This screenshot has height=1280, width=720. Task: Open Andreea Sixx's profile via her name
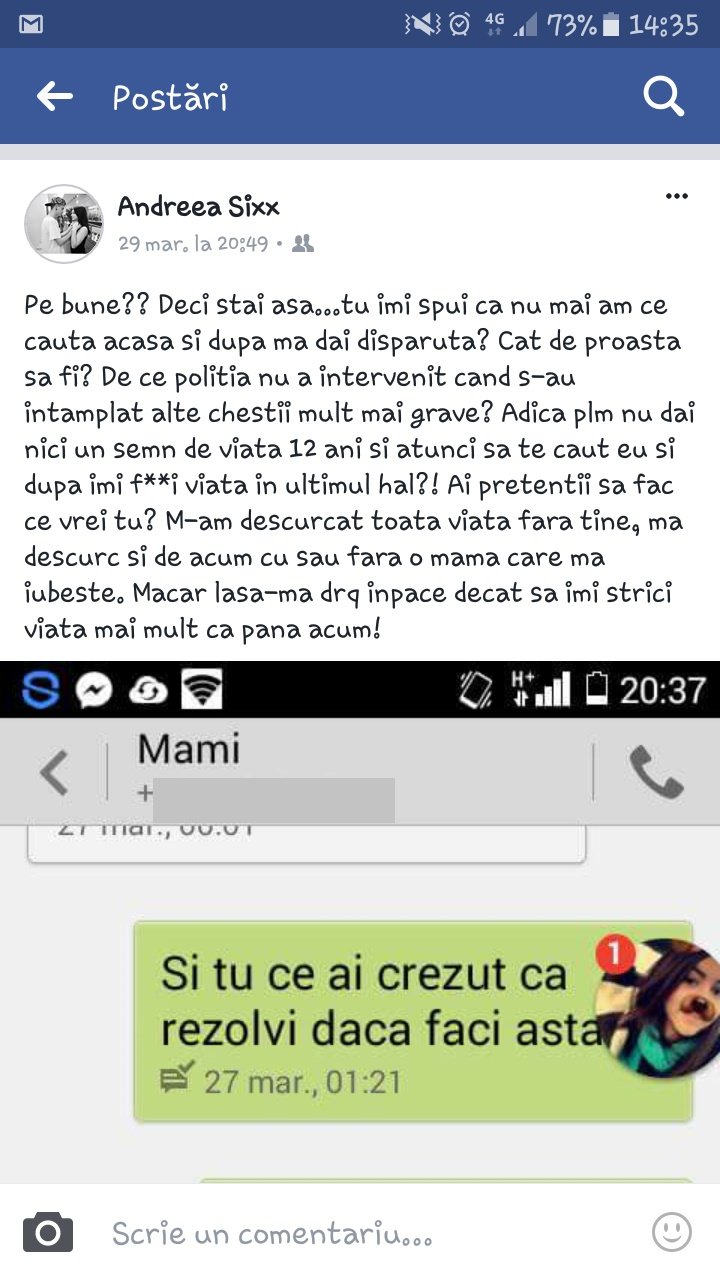[198, 207]
